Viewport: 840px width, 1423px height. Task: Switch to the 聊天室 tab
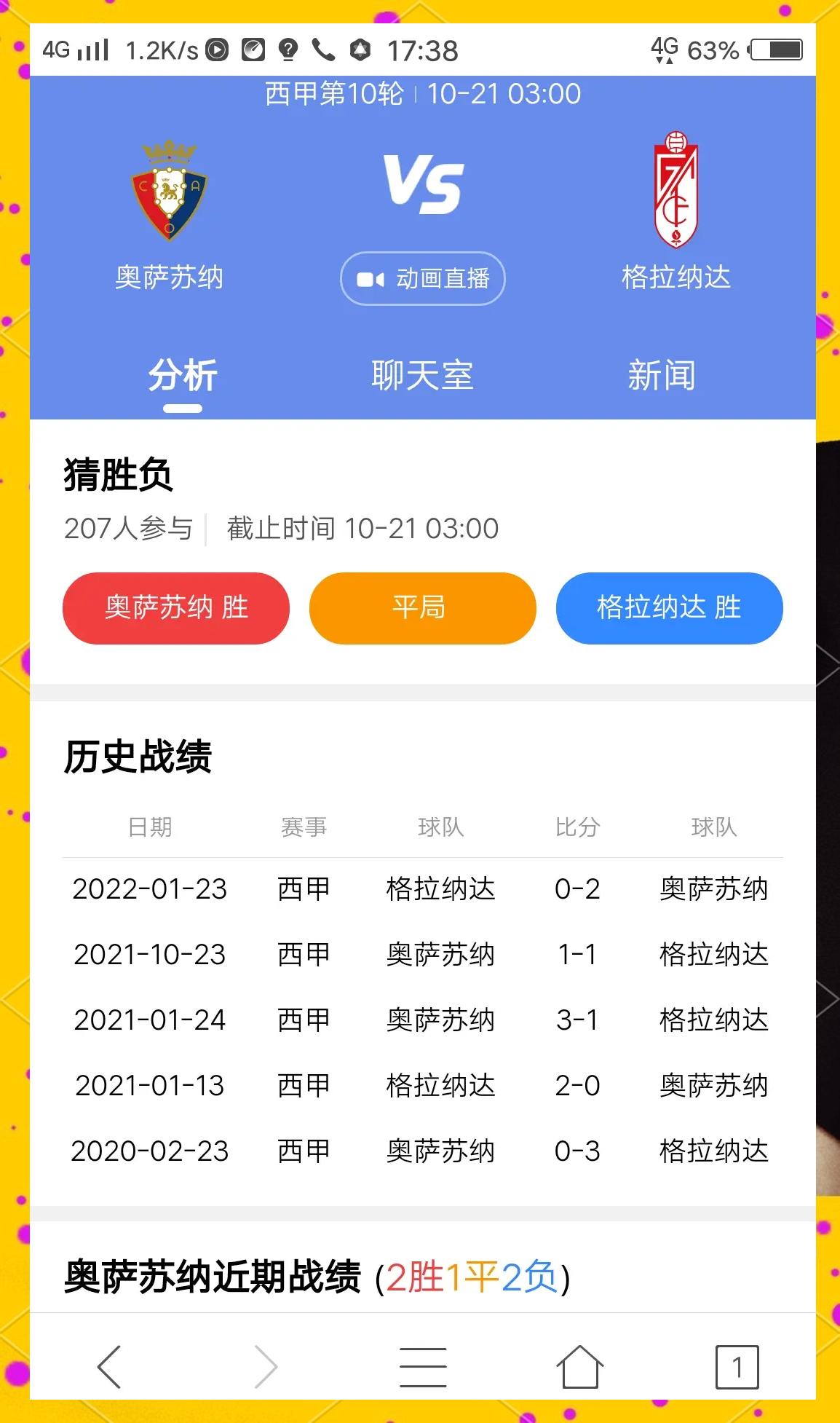click(421, 375)
